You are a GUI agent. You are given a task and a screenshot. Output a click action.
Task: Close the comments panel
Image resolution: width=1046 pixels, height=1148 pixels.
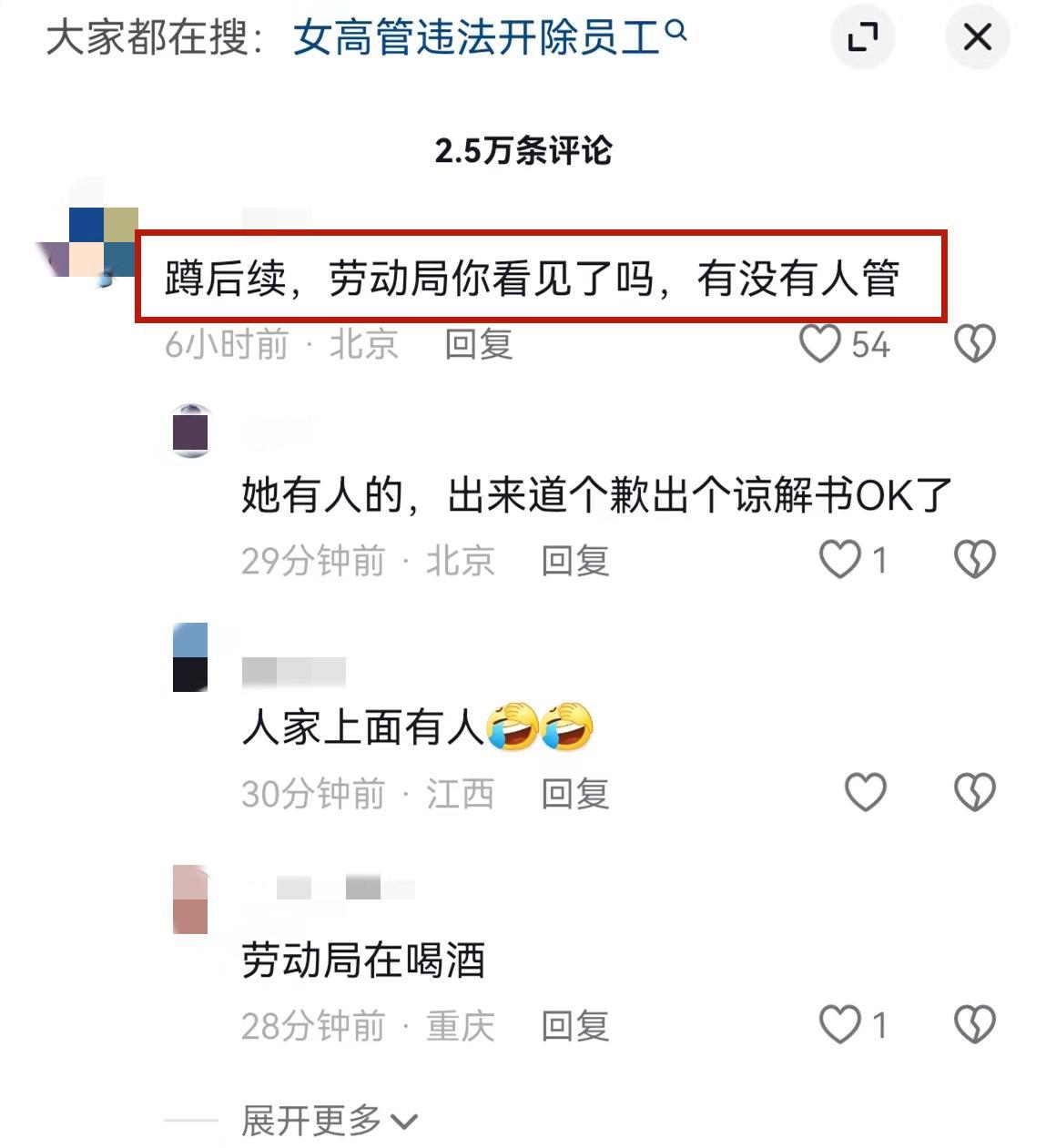(977, 38)
